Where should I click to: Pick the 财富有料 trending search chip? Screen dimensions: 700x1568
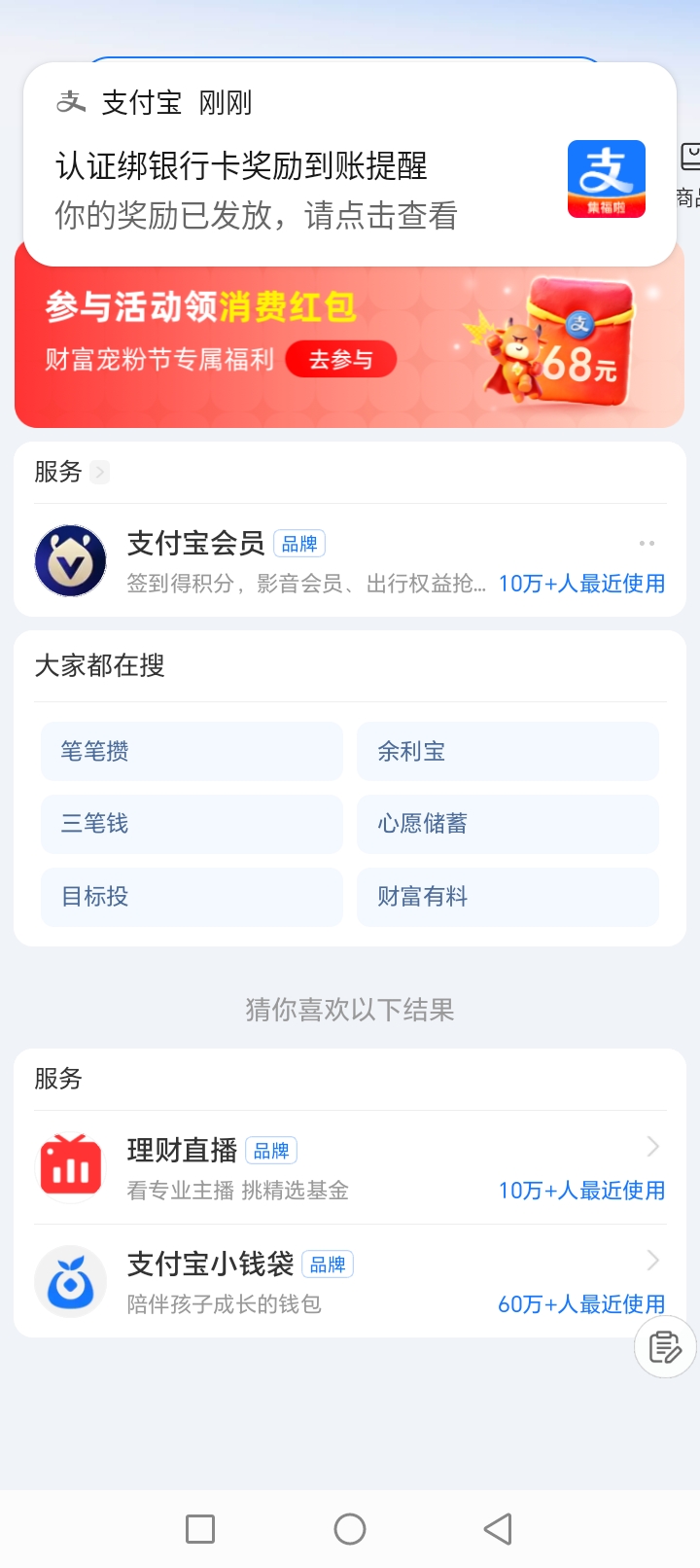pos(507,896)
